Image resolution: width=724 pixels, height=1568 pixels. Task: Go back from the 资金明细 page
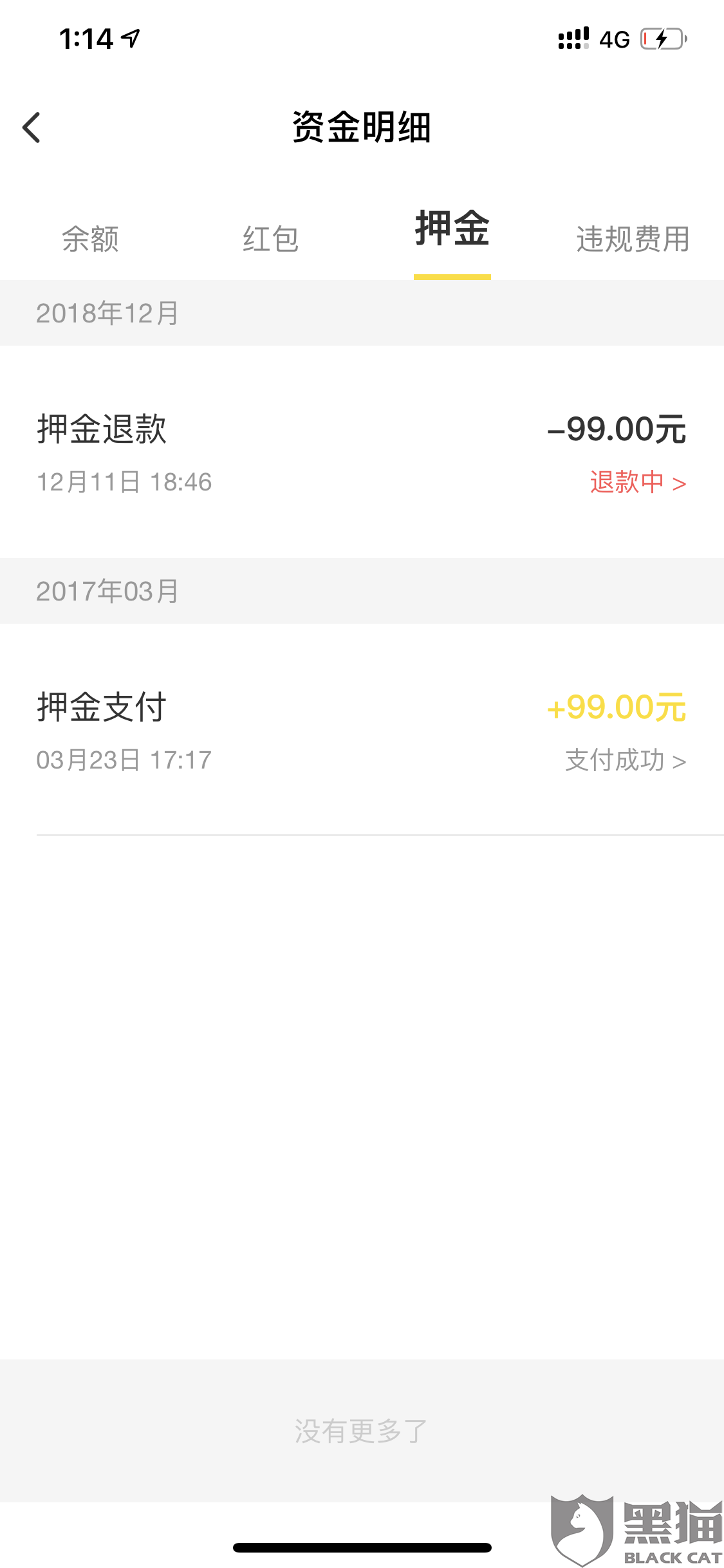(x=32, y=127)
